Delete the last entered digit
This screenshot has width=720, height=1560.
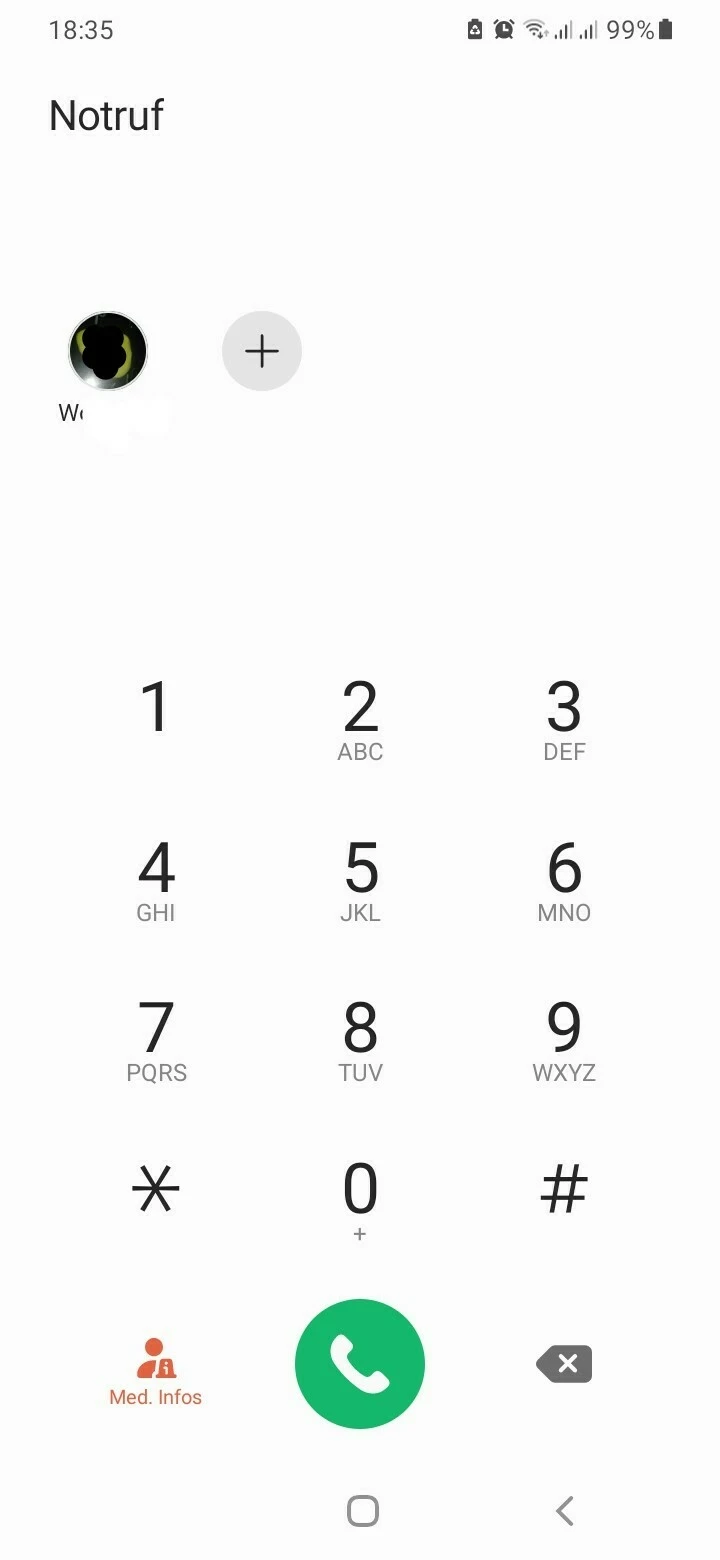tap(565, 1364)
